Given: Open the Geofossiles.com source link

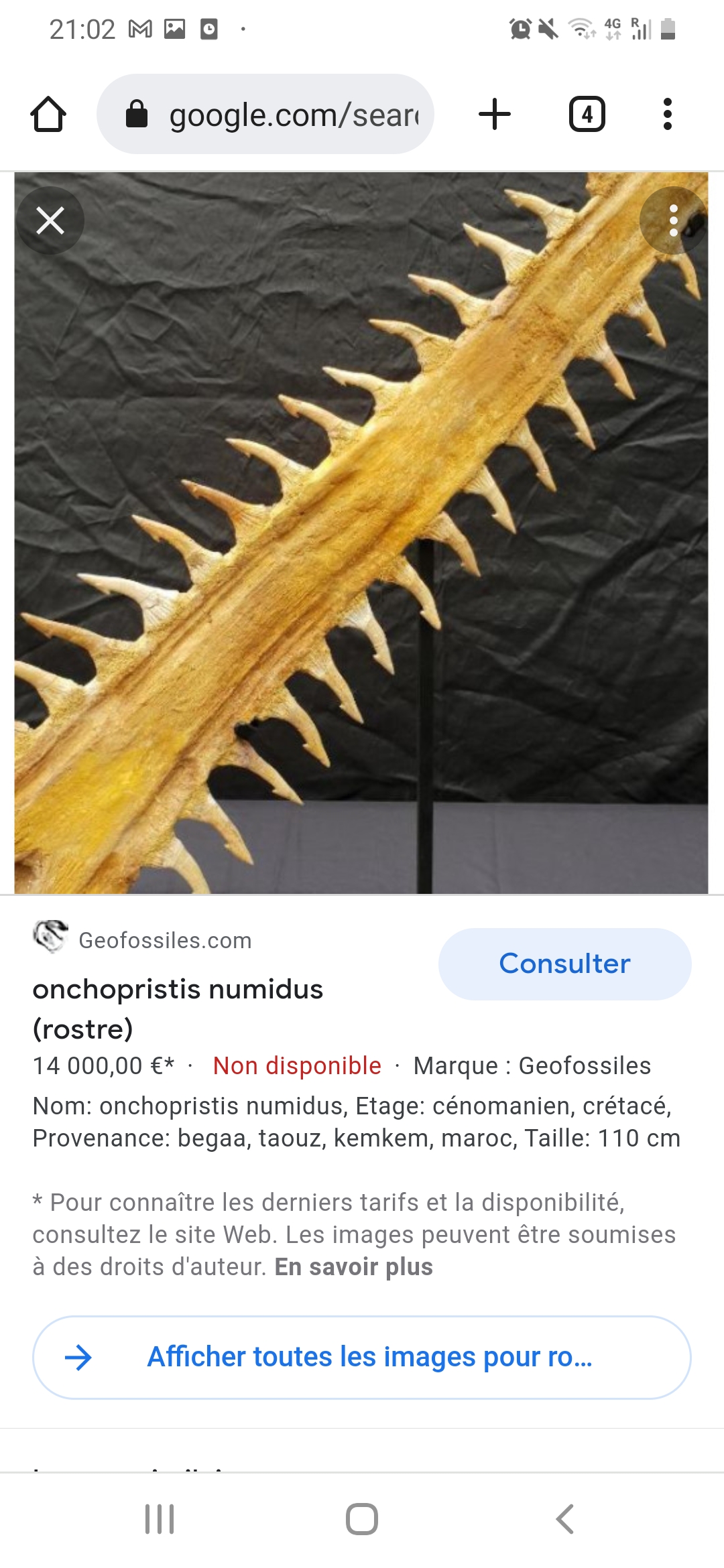Looking at the screenshot, I should pyautogui.click(x=142, y=939).
